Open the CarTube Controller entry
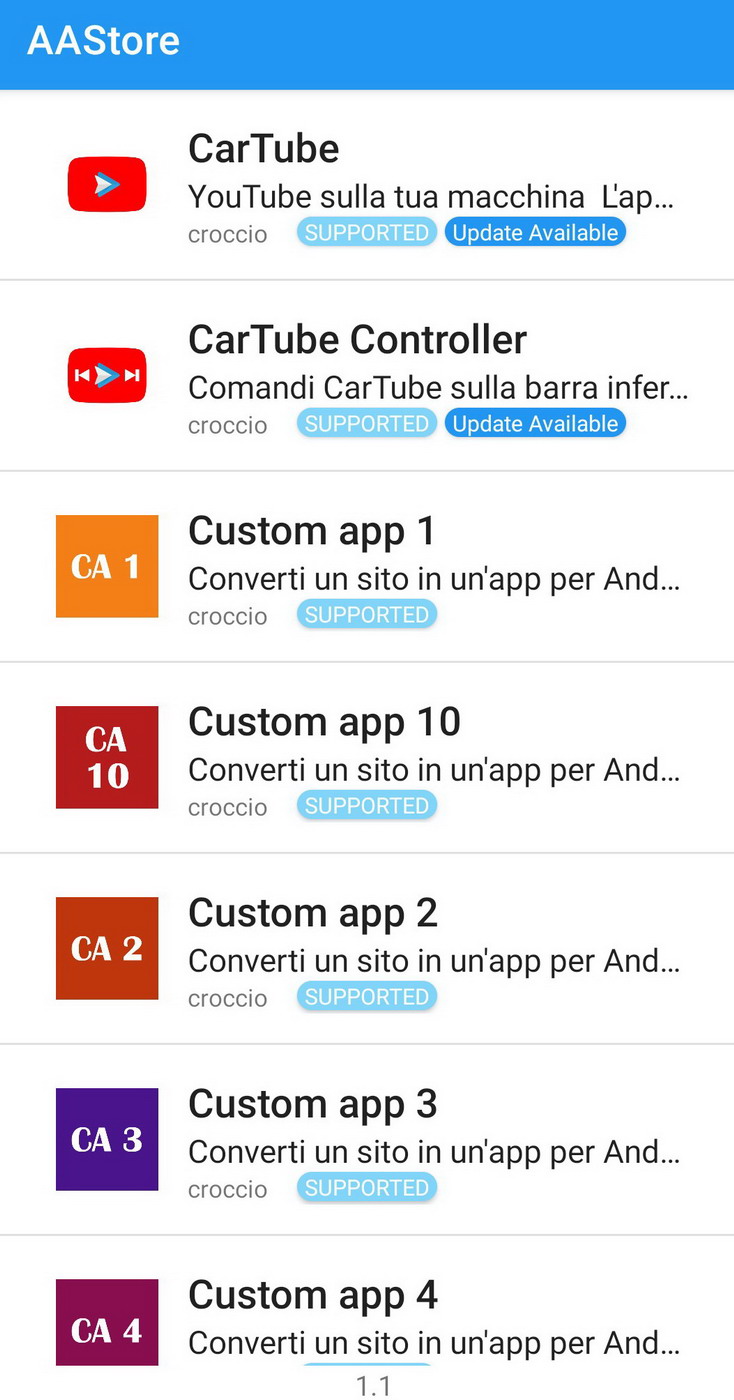Screen dimensions: 734x1400 tap(366, 377)
